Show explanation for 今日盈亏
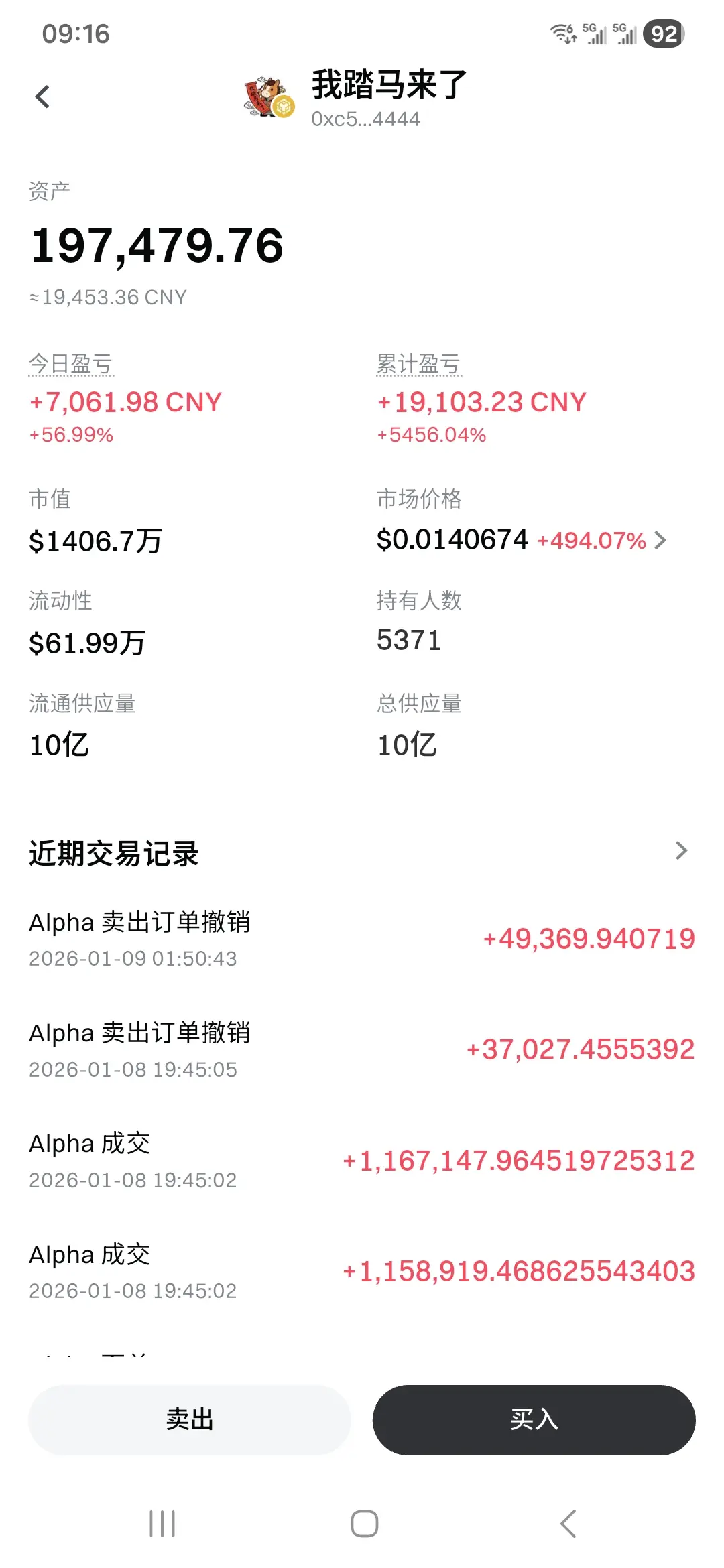Screen dimensions: 724x1568 71,365
